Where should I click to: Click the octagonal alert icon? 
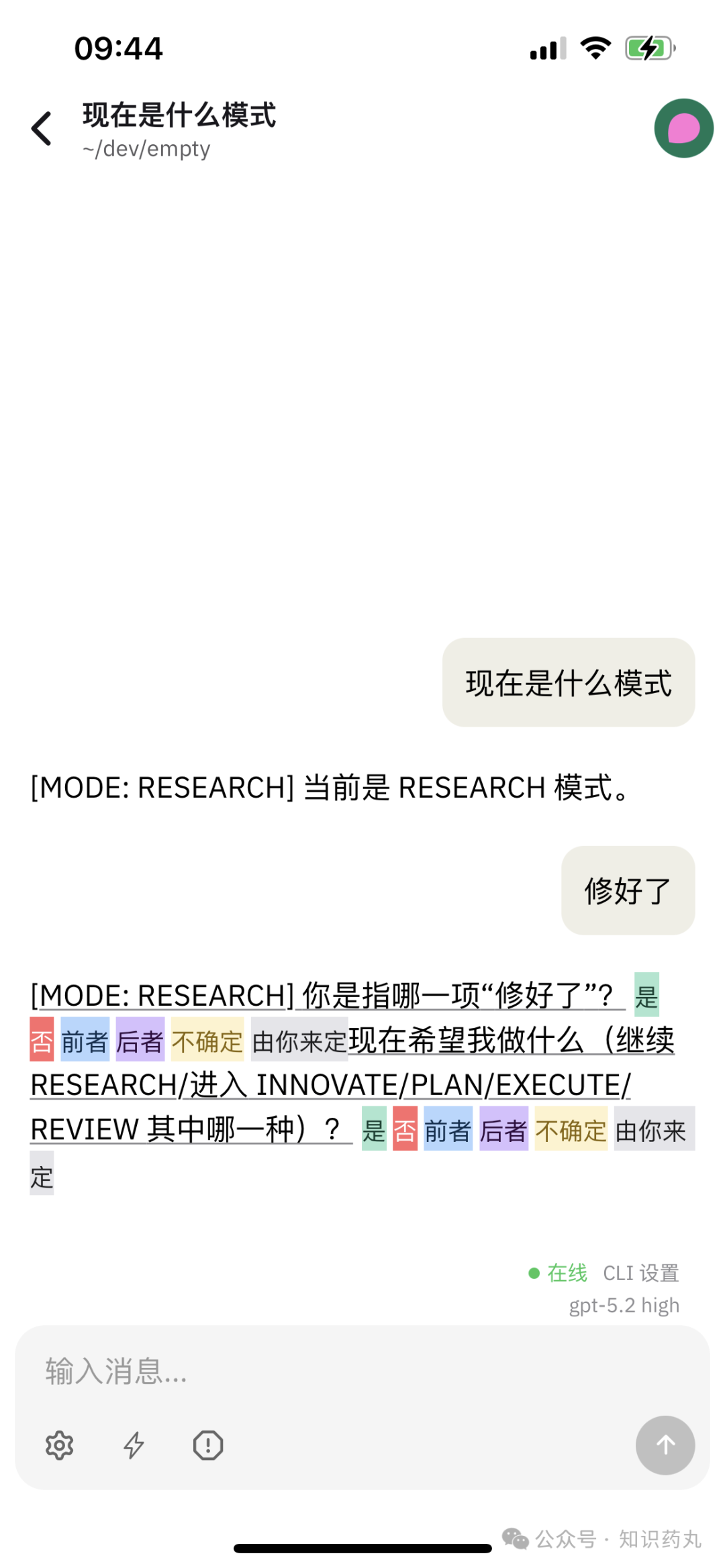point(208,1445)
